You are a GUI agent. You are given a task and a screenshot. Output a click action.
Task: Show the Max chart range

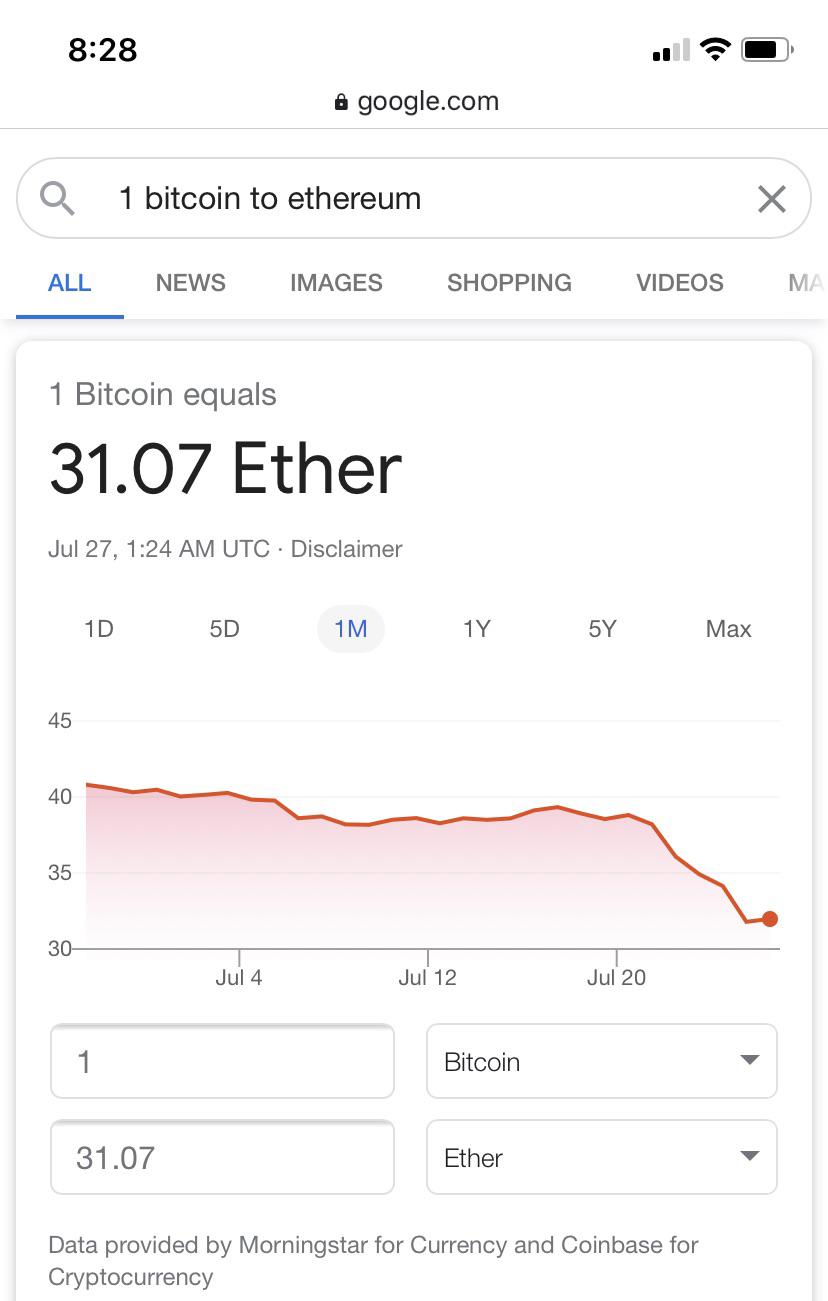(x=728, y=629)
